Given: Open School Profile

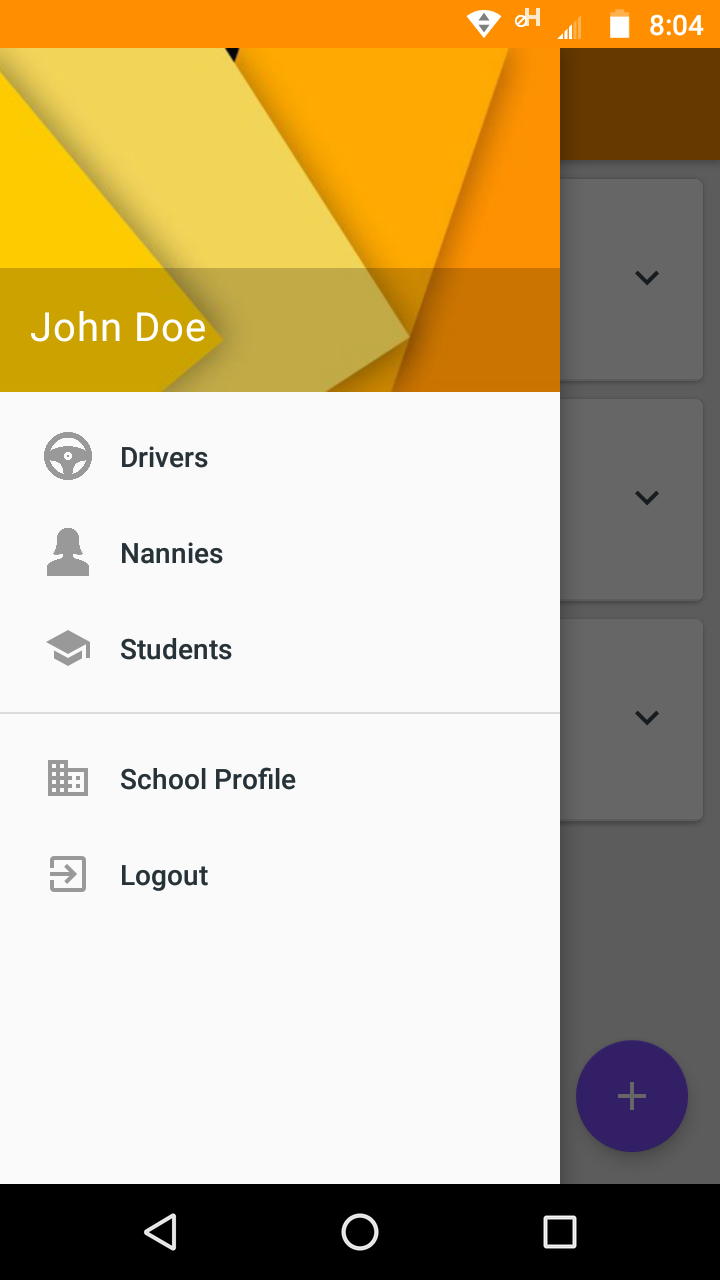Looking at the screenshot, I should [x=207, y=779].
